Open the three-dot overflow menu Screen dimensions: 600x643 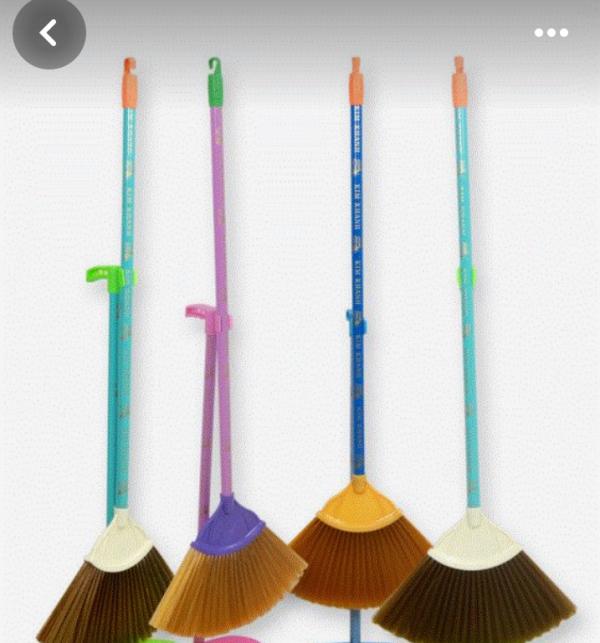pyautogui.click(x=551, y=33)
